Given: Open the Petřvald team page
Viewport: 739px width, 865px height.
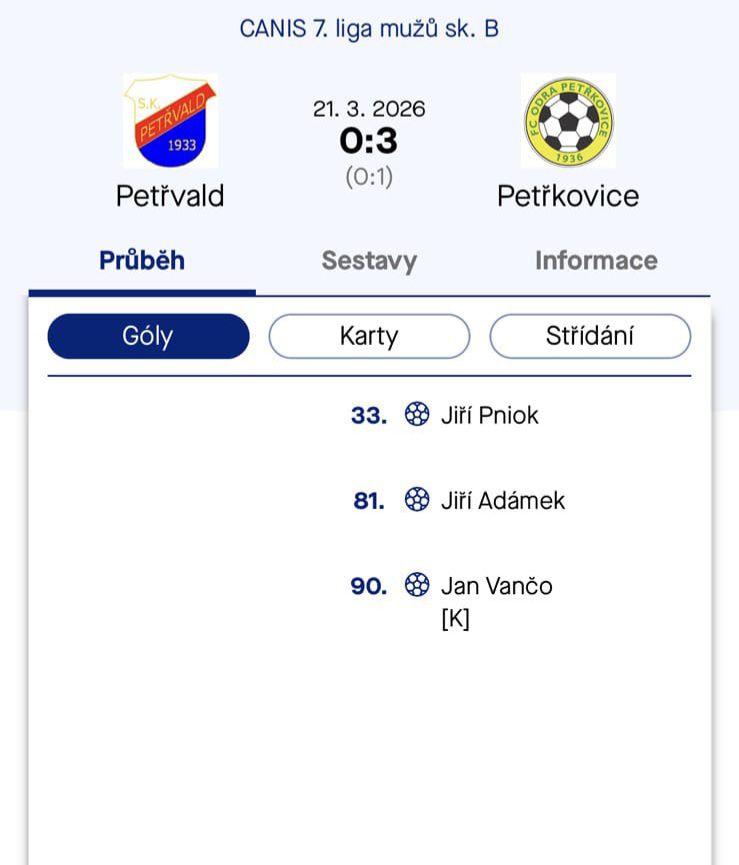Looking at the screenshot, I should click(x=170, y=140).
